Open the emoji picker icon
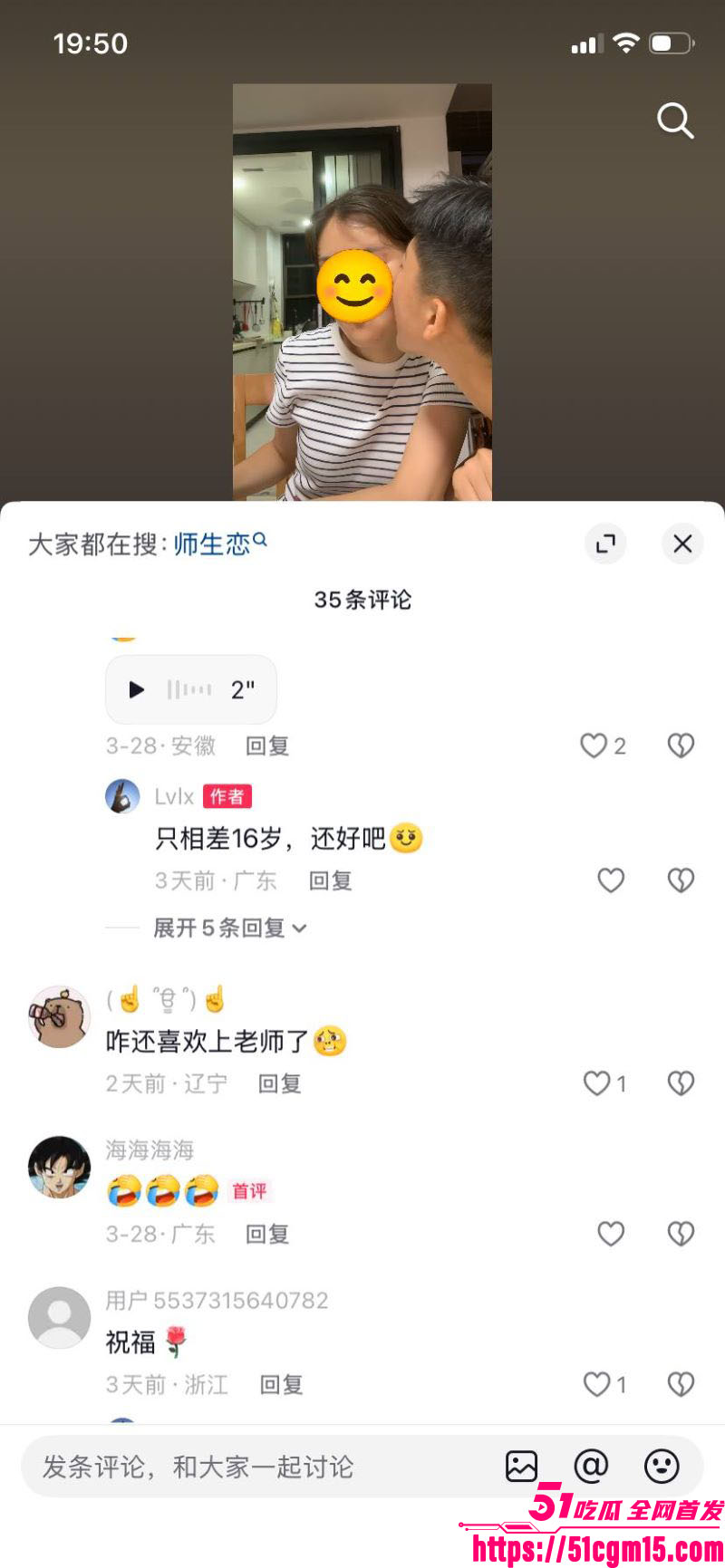 662,1467
